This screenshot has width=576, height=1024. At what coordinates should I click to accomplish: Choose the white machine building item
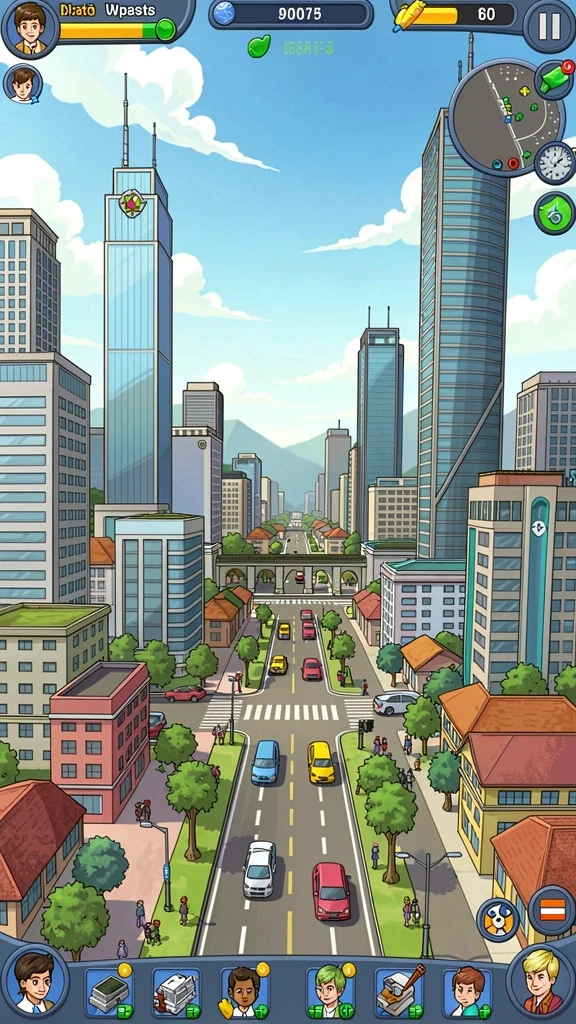[x=176, y=991]
